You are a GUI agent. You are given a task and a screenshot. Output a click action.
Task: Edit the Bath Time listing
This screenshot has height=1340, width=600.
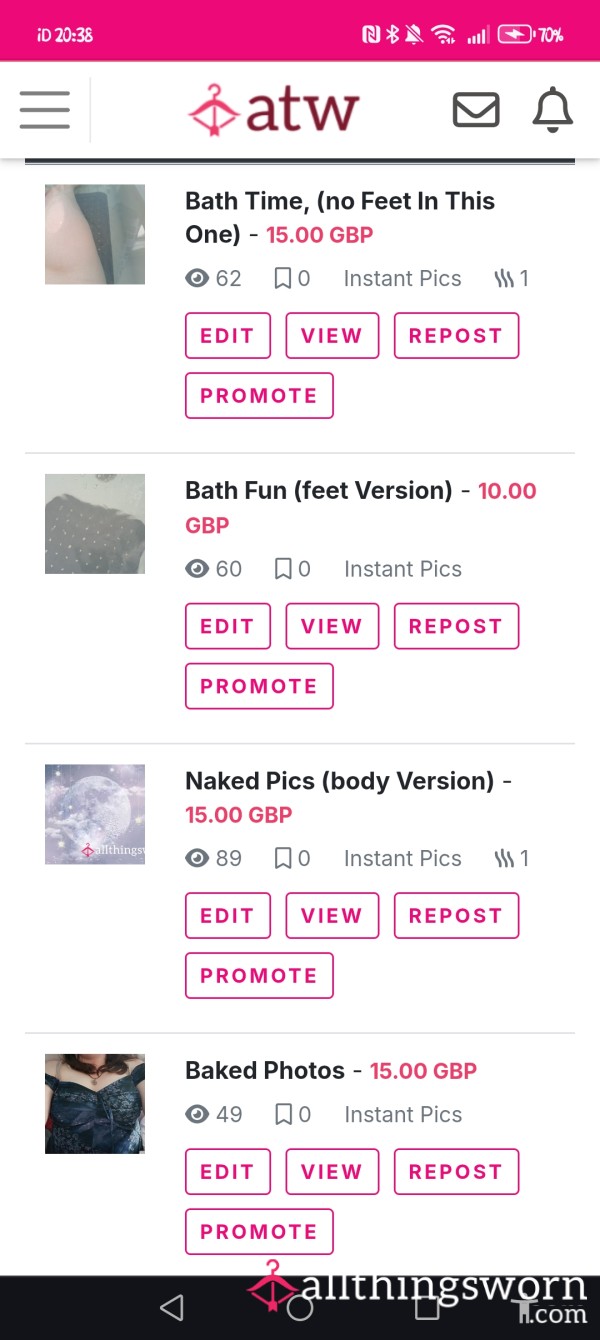coord(228,336)
